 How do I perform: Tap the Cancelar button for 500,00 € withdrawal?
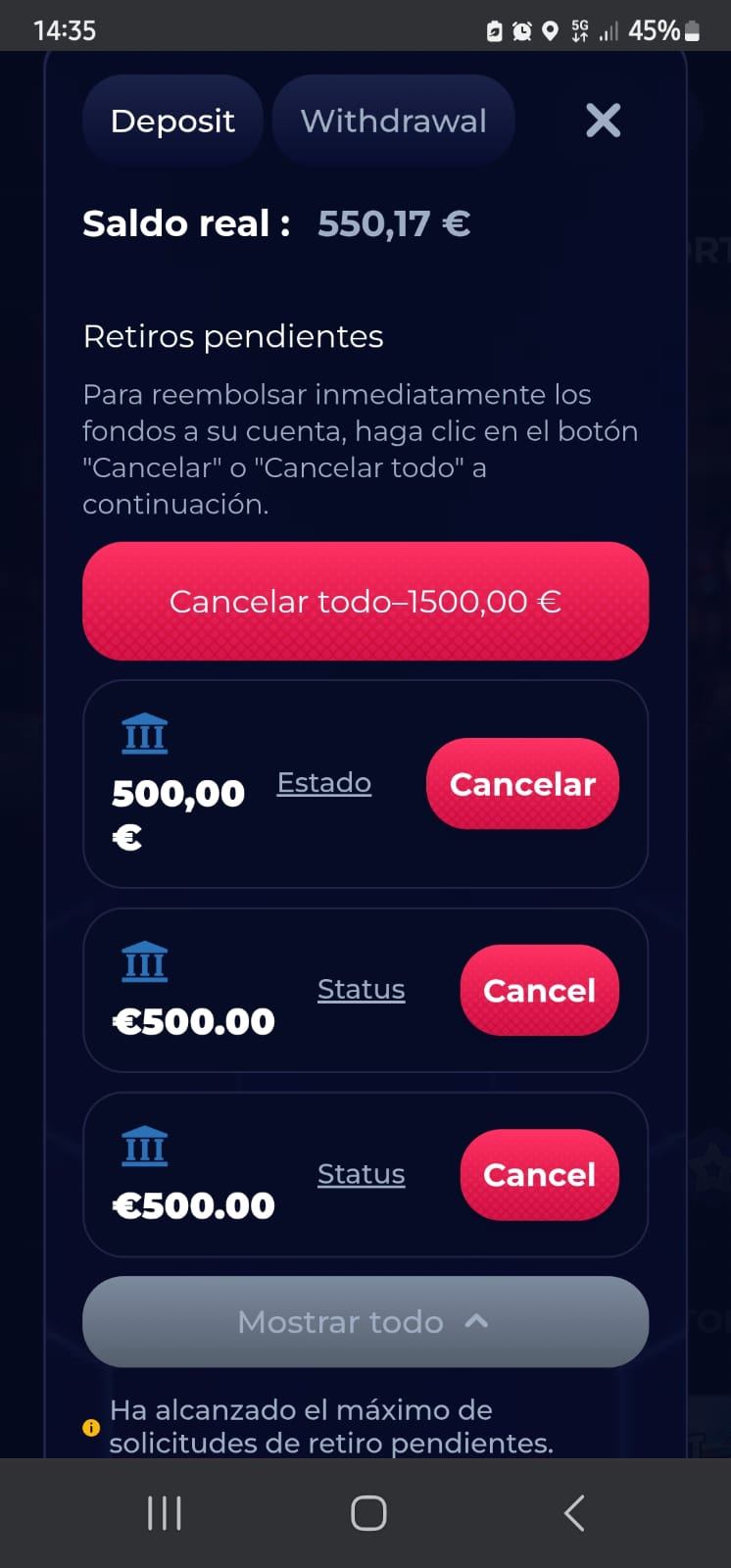point(522,784)
